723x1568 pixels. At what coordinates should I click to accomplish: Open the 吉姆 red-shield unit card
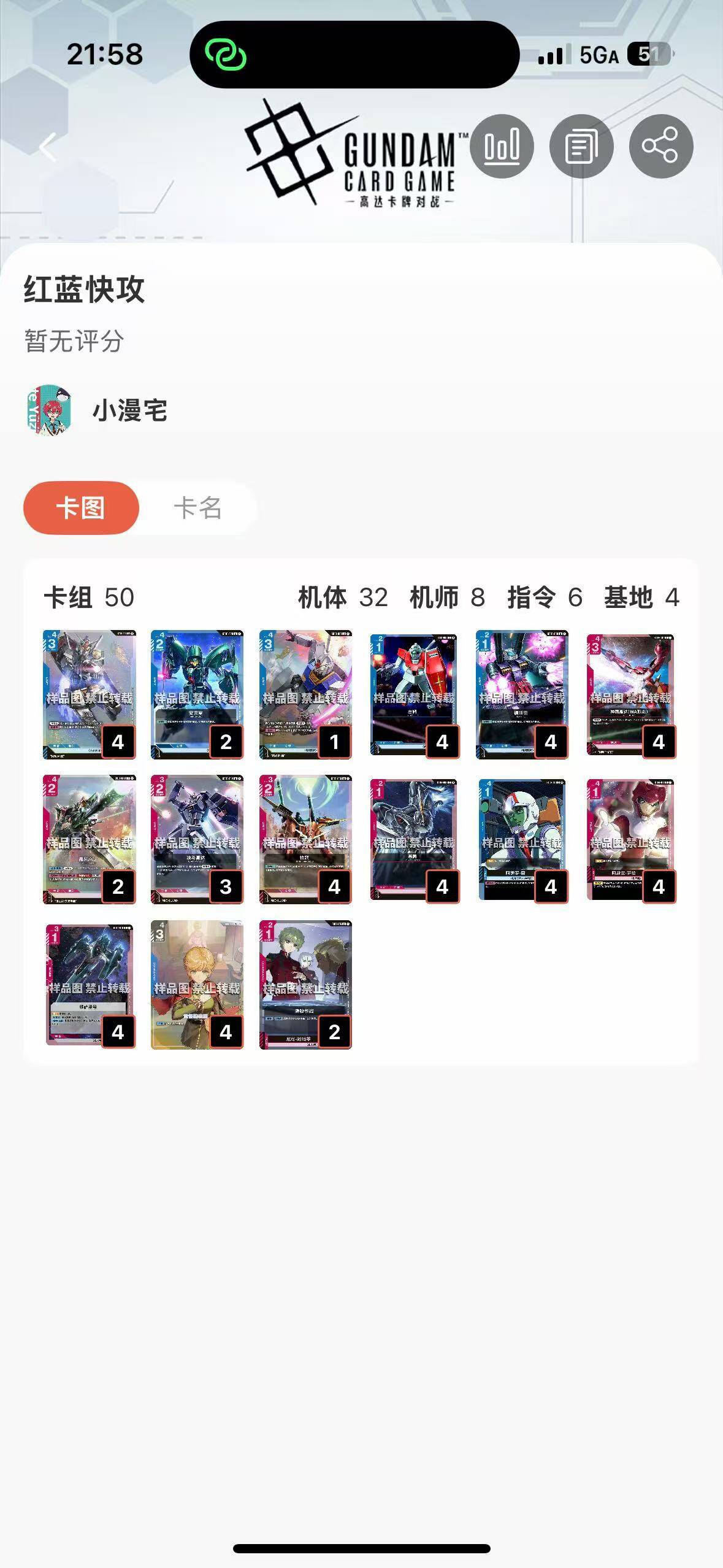coord(414,694)
